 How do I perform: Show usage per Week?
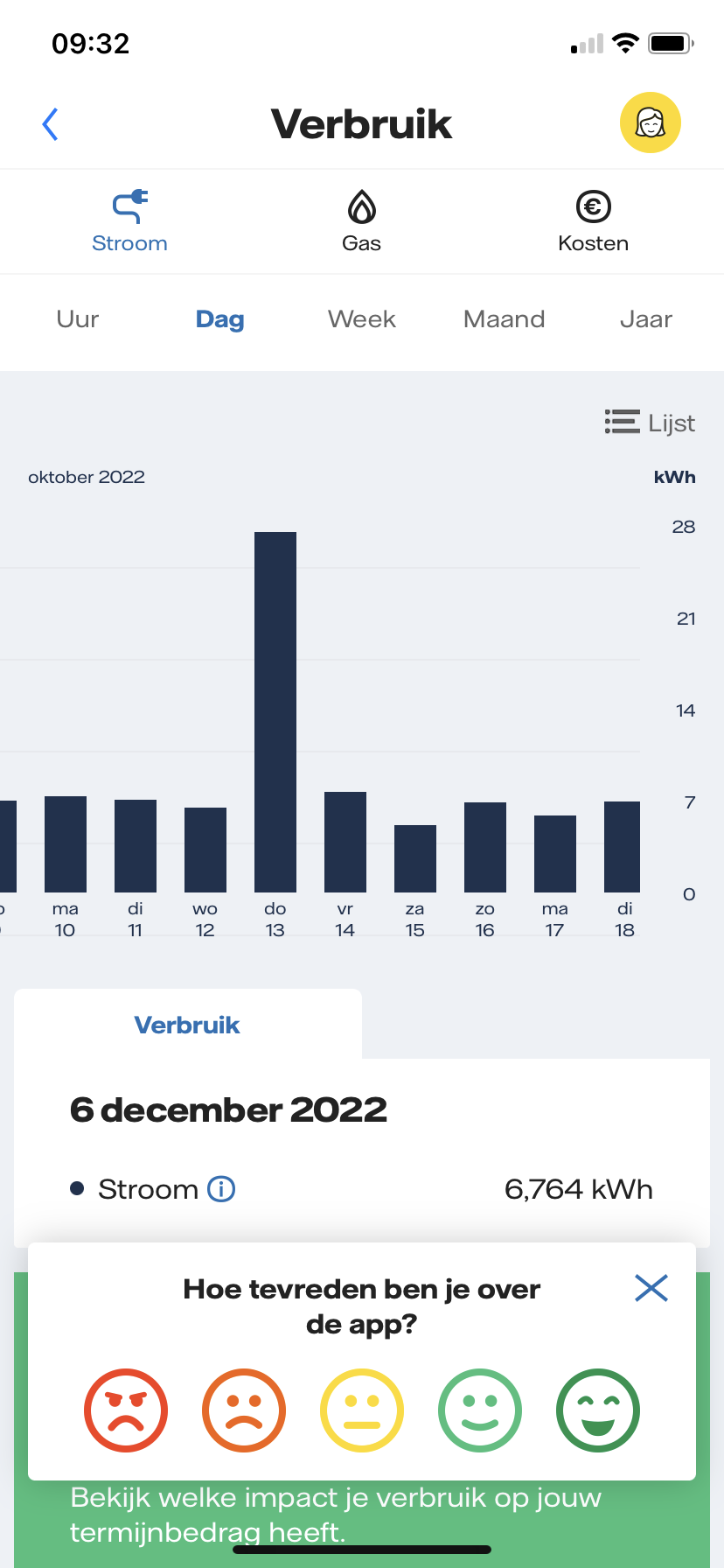(x=361, y=319)
